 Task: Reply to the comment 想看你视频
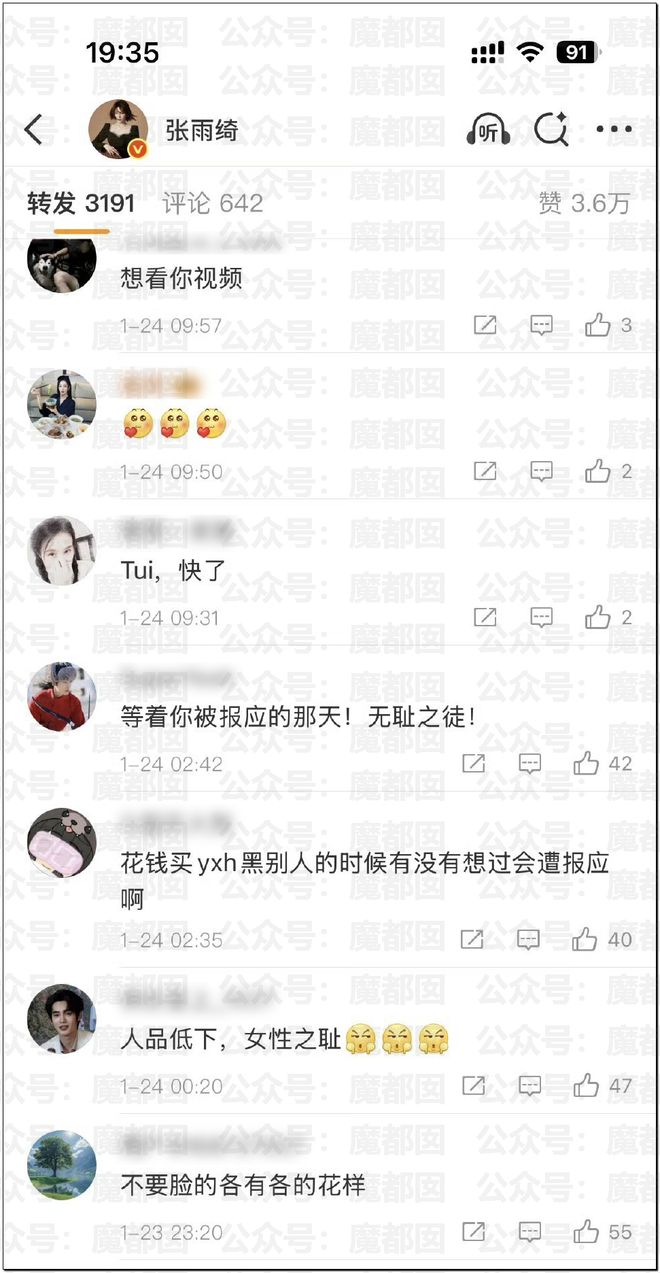[541, 325]
